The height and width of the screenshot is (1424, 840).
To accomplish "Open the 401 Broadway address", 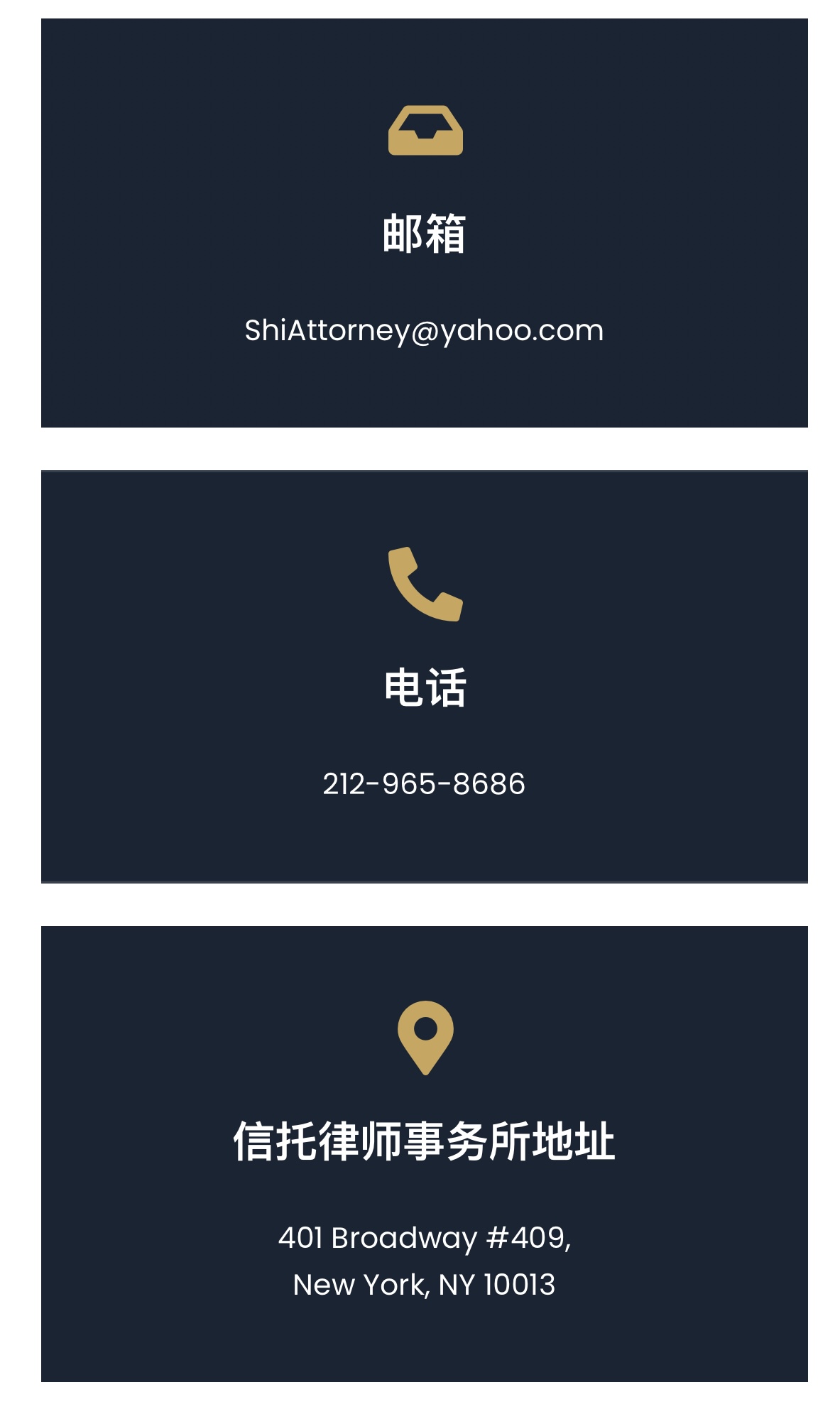I will (424, 1260).
